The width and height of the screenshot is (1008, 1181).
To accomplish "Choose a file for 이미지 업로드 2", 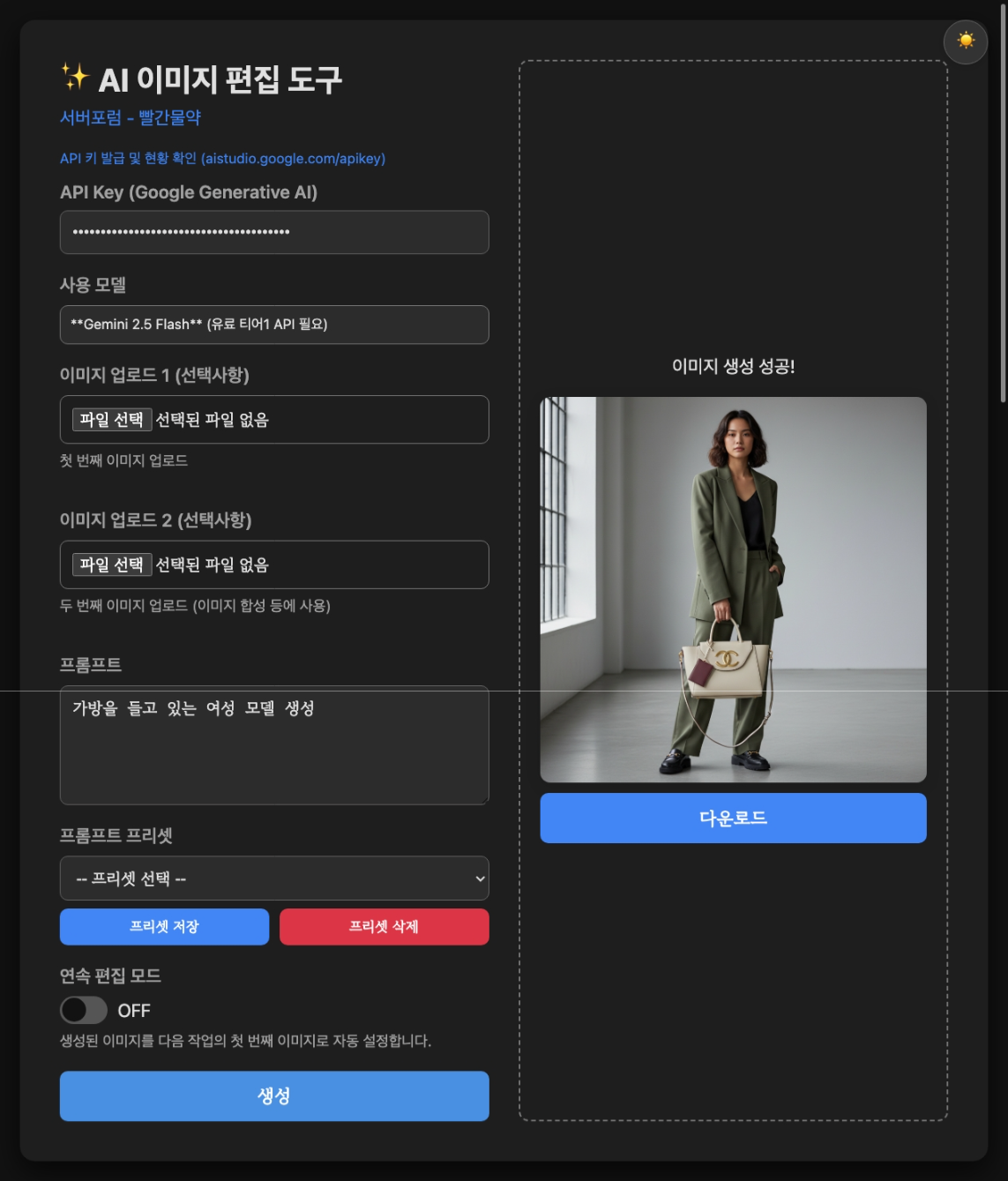I will click(x=112, y=564).
